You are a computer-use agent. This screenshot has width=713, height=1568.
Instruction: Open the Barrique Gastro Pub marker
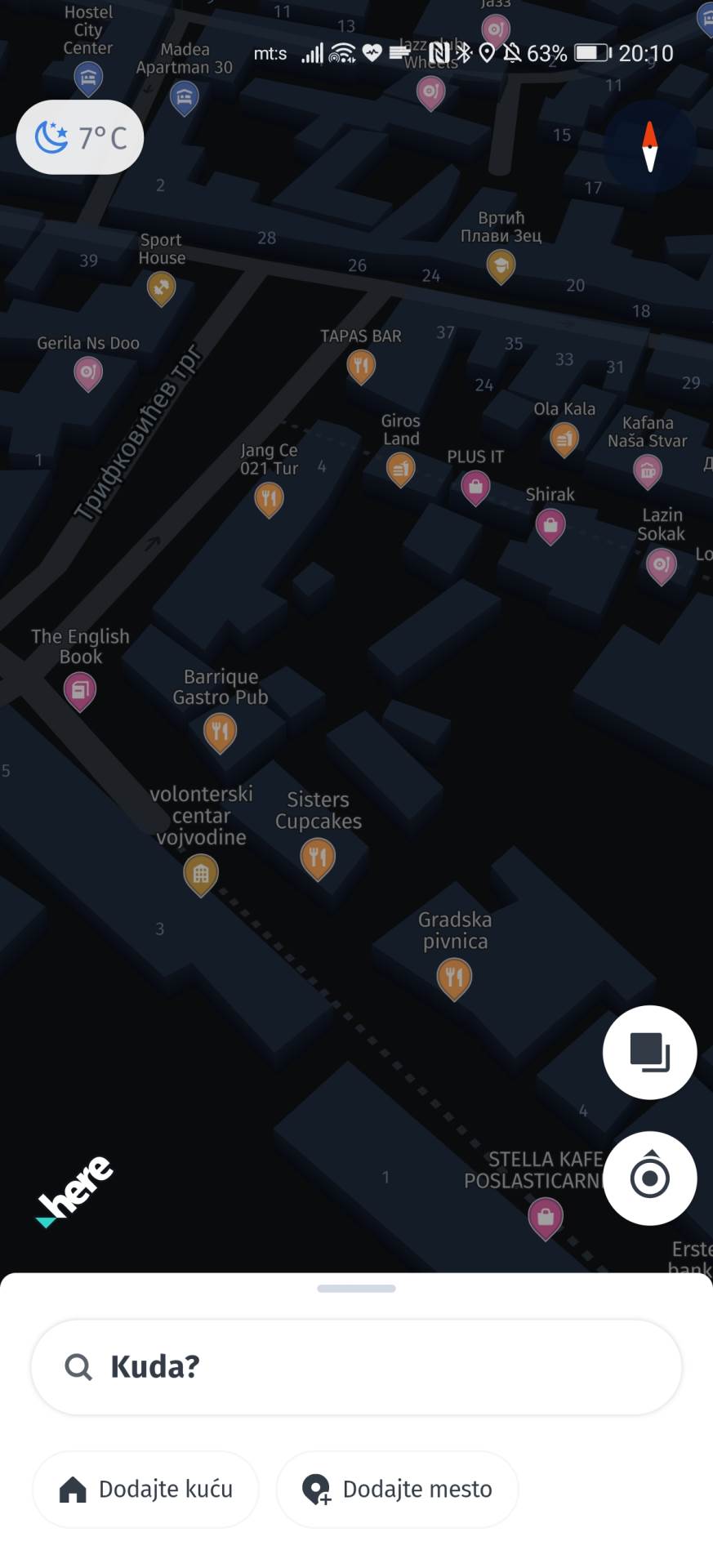[219, 732]
